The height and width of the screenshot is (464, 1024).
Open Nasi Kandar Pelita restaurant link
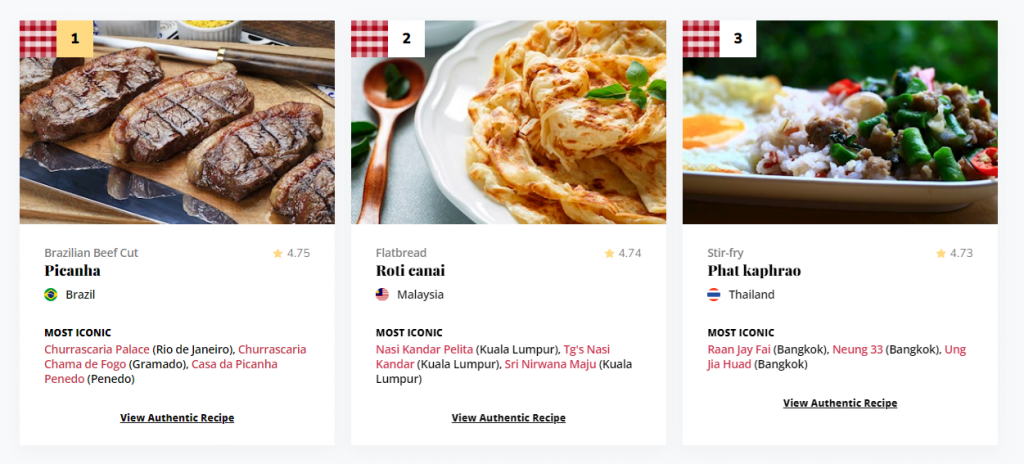pos(424,349)
